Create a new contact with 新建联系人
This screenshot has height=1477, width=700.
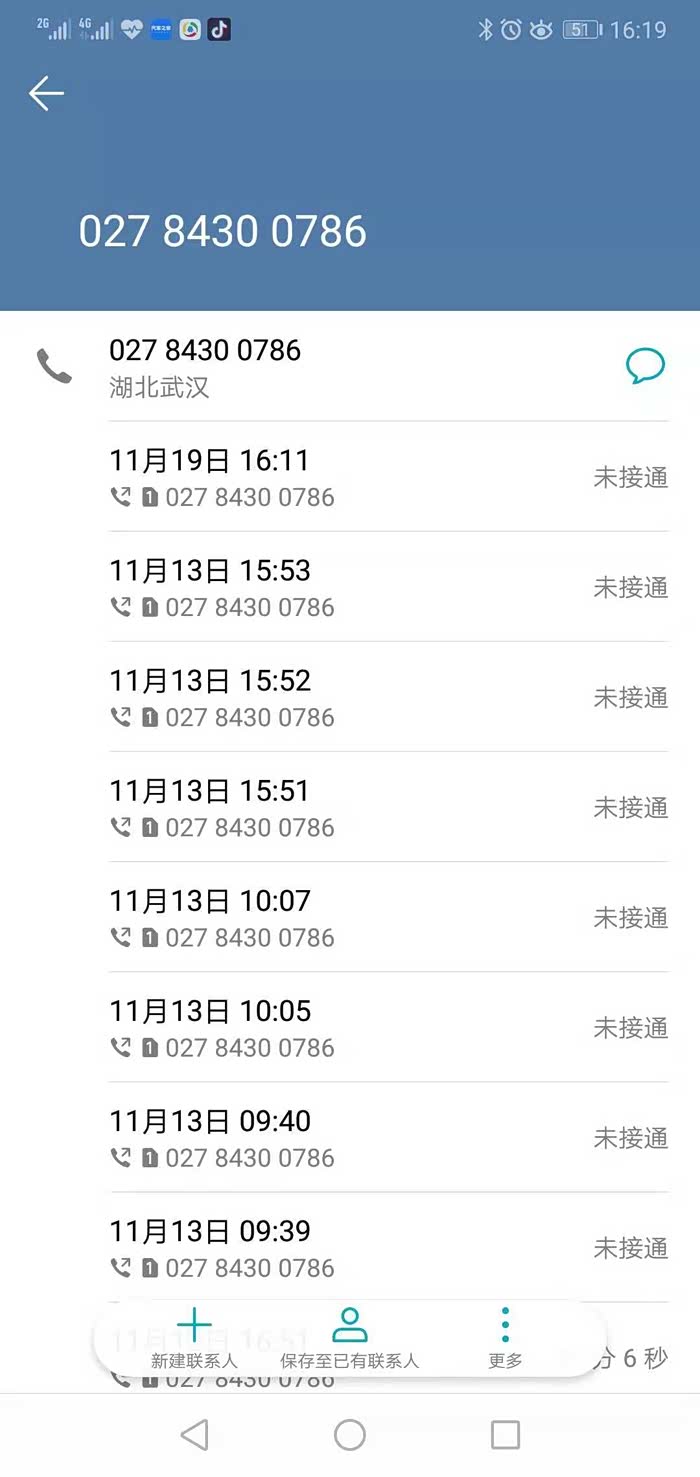coord(194,1338)
